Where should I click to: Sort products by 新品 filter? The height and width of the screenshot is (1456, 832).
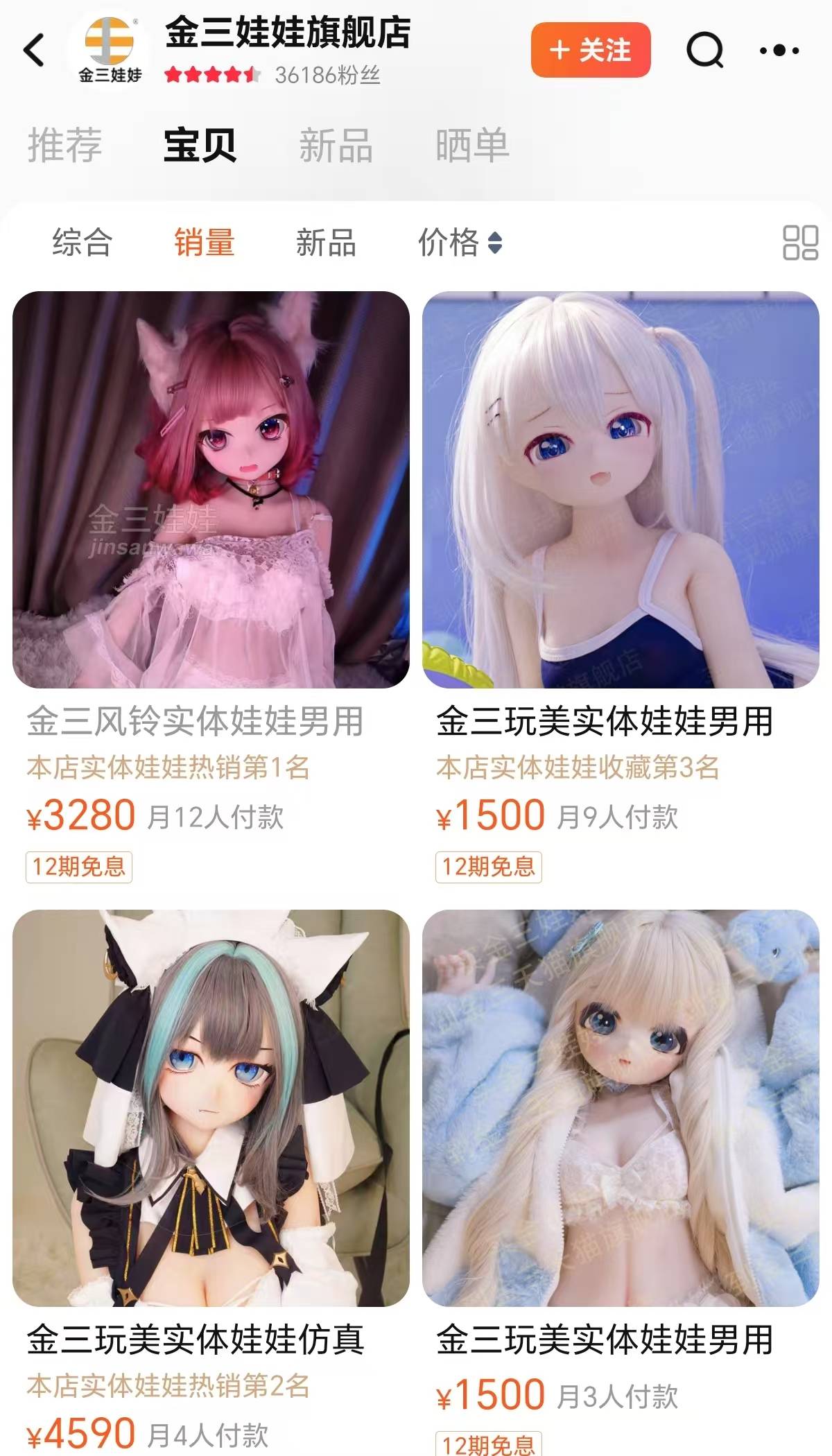pyautogui.click(x=326, y=243)
